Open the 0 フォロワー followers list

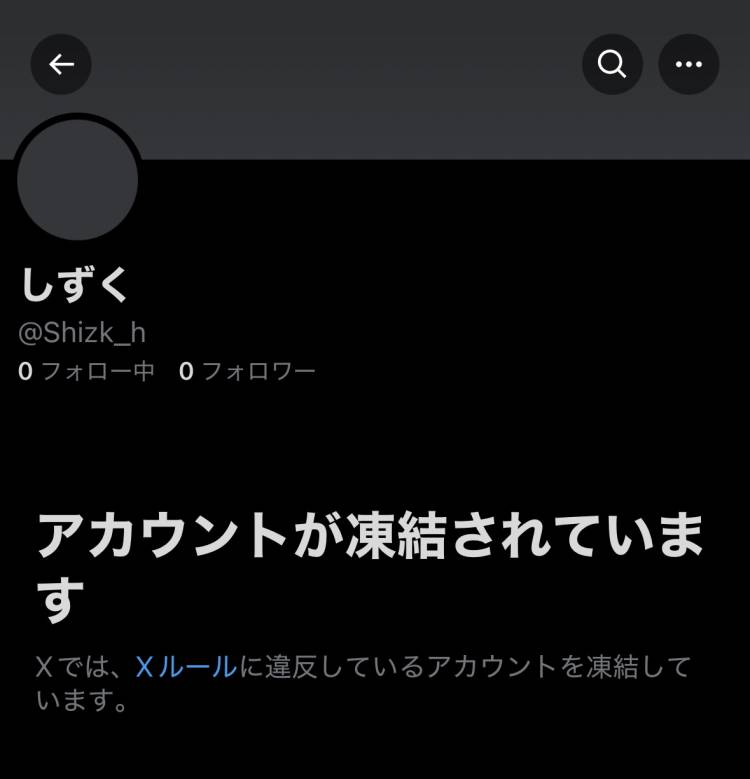[247, 372]
